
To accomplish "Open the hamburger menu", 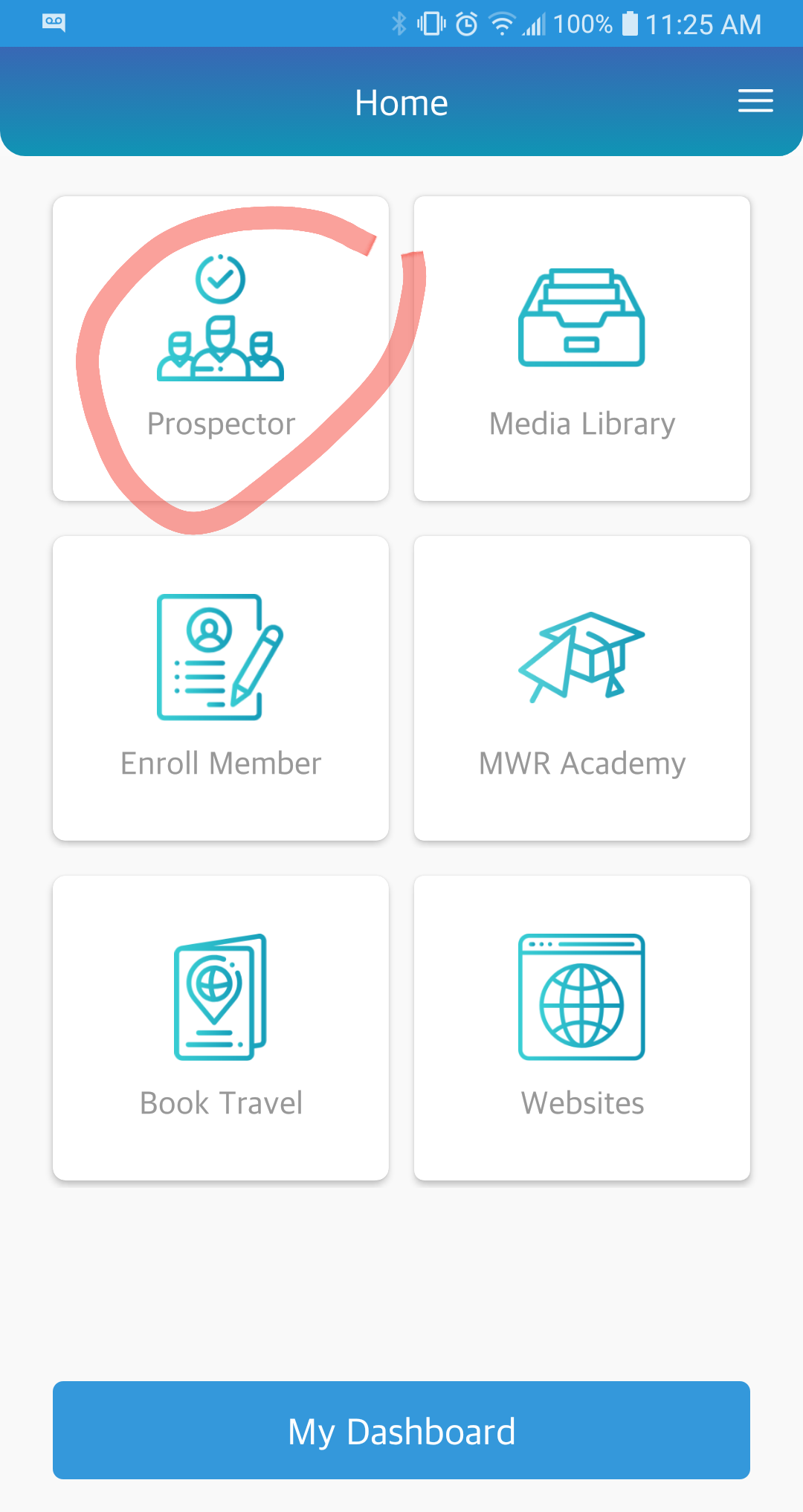I will click(x=755, y=101).
